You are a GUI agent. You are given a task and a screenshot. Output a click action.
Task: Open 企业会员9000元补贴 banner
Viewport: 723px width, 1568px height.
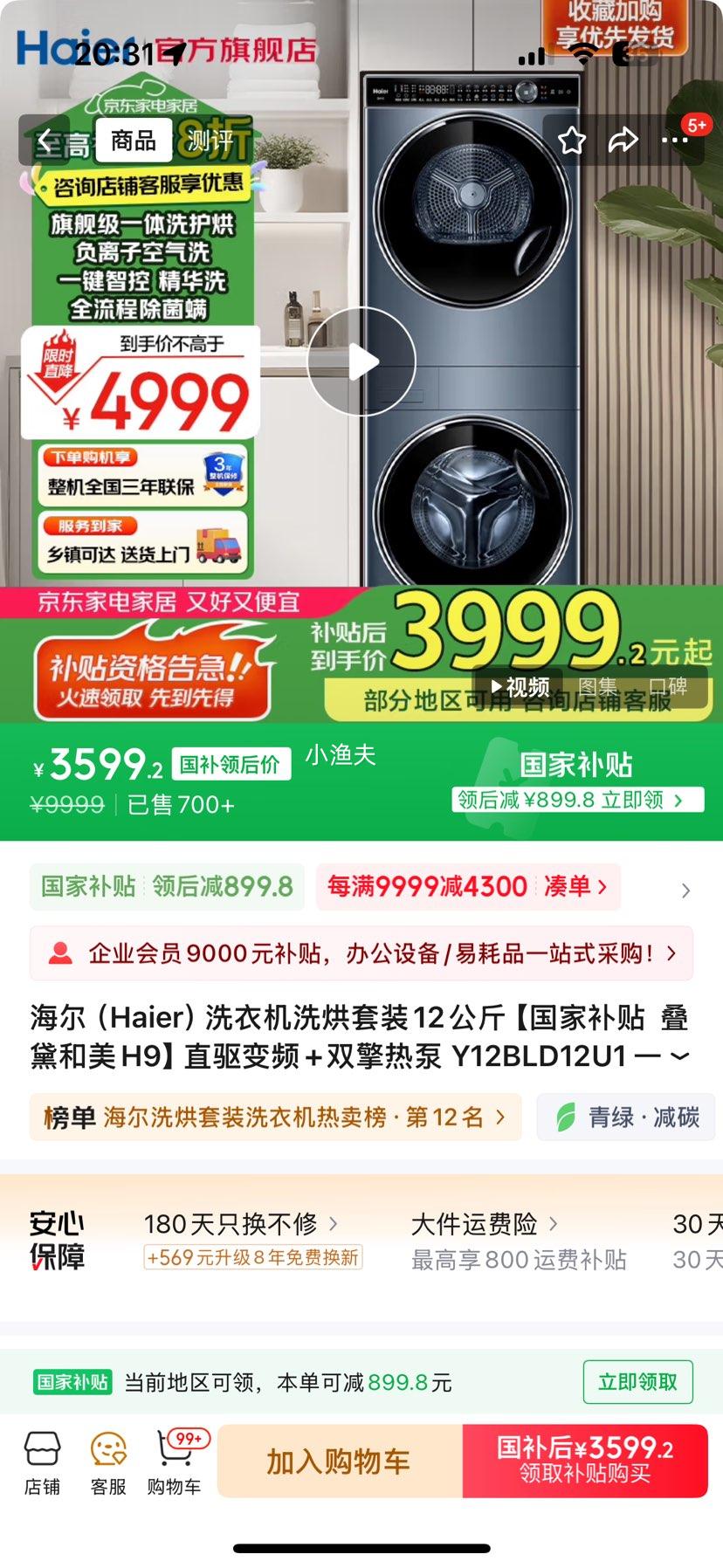pyautogui.click(x=361, y=953)
